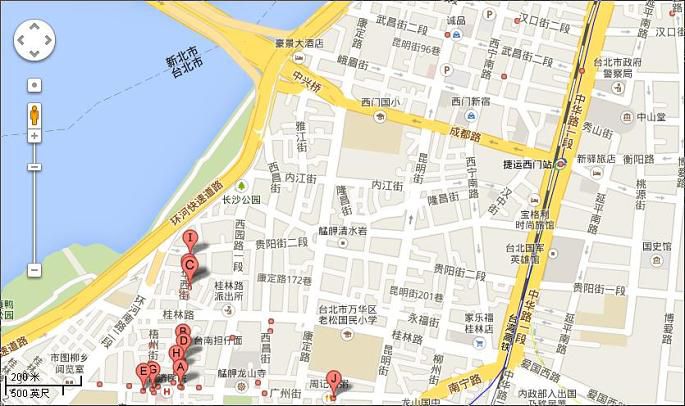Open map marker D

[184, 341]
